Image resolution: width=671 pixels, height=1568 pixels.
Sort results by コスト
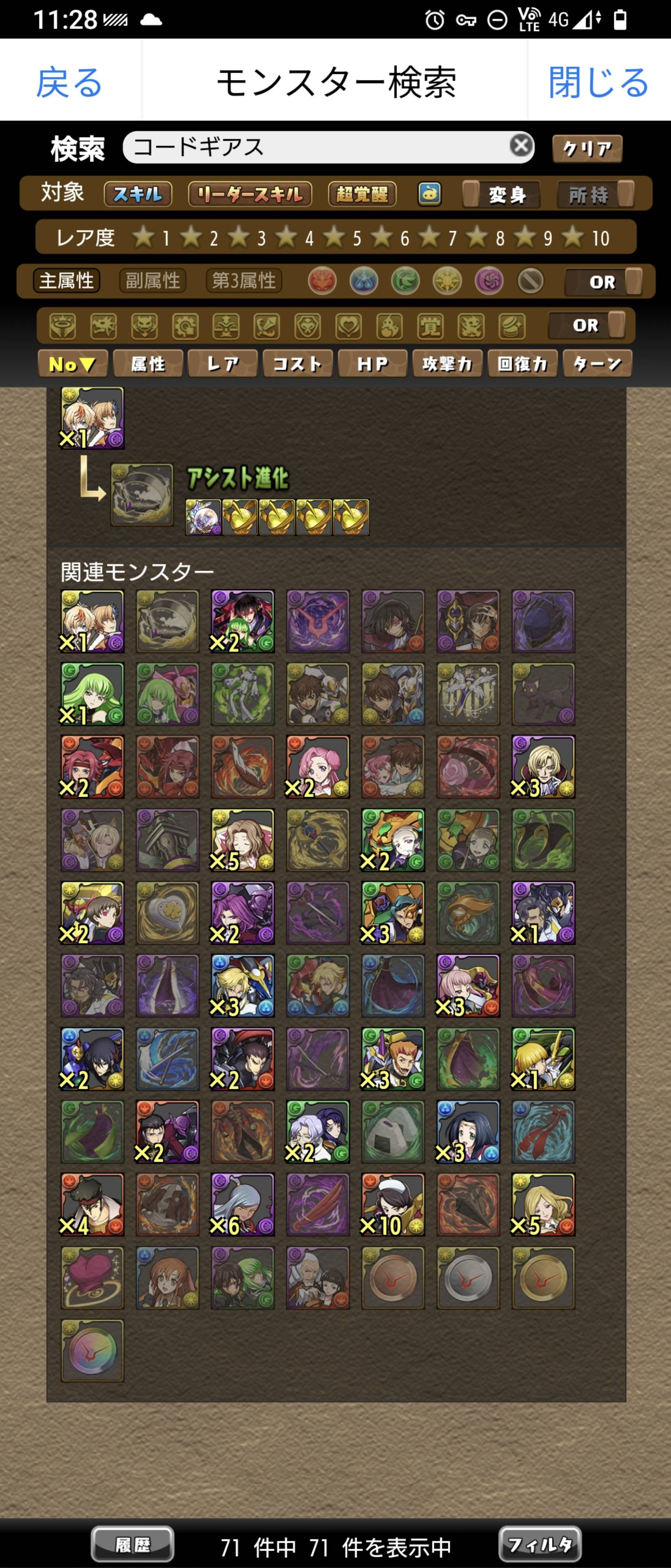297,364
